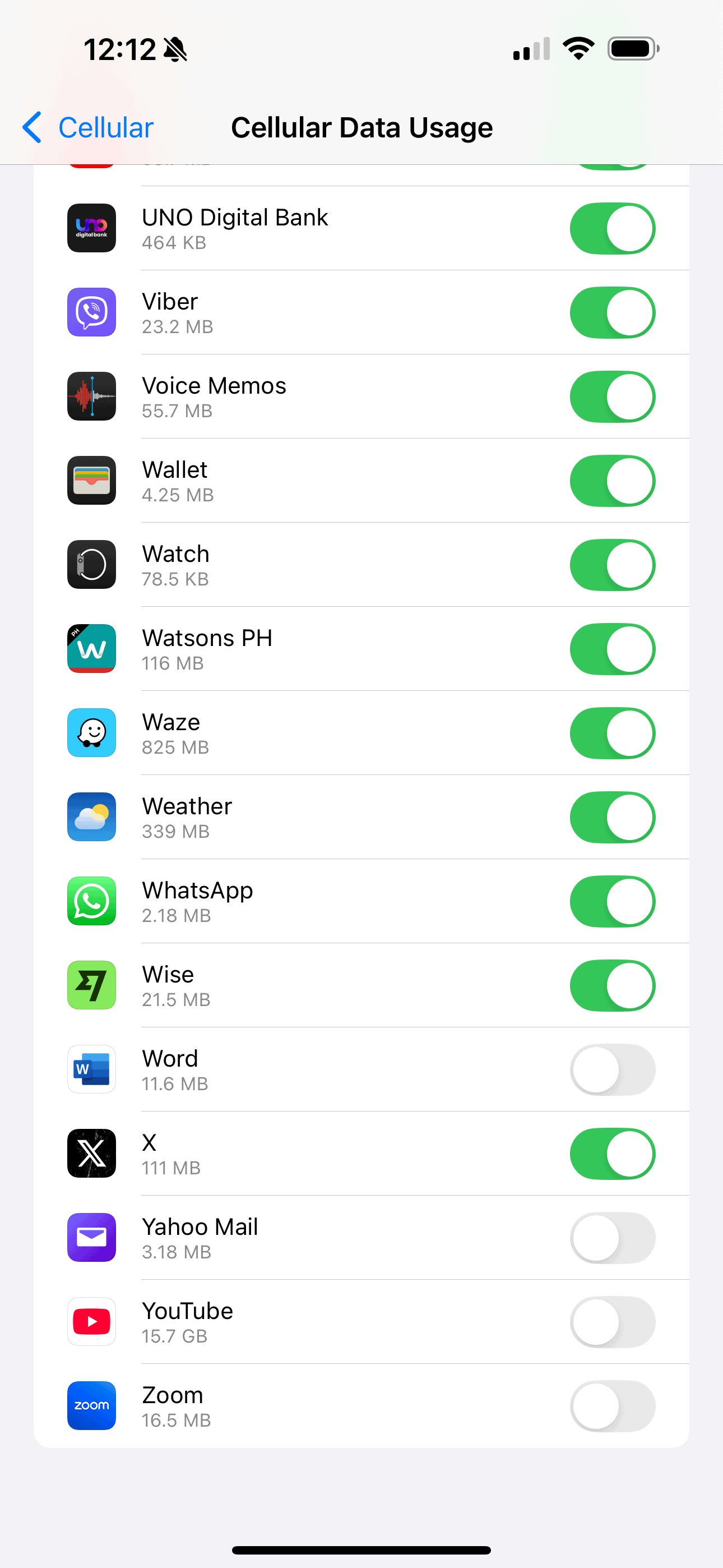
Task: Enable cellular data for Zoom
Action: 611,1405
